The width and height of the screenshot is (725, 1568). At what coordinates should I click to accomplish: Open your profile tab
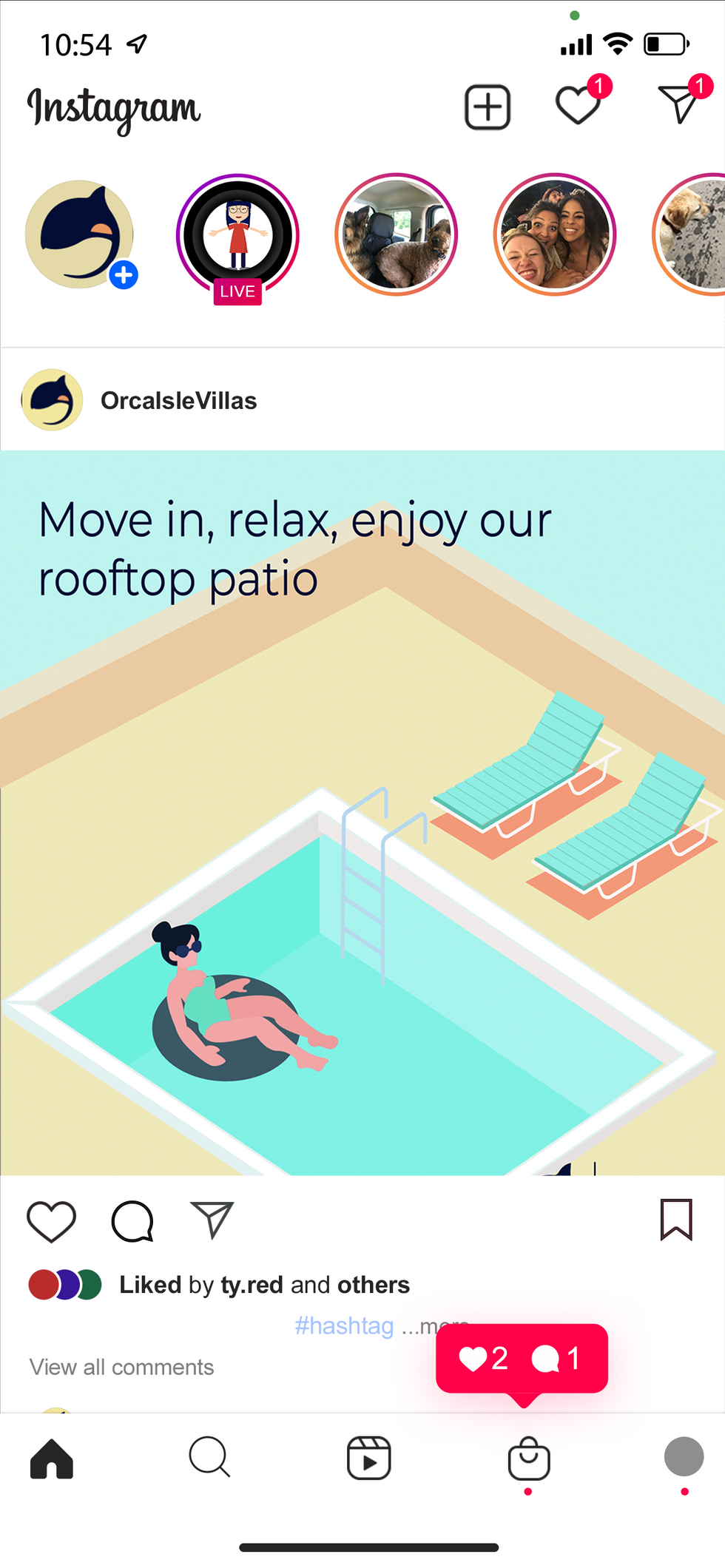click(684, 1456)
